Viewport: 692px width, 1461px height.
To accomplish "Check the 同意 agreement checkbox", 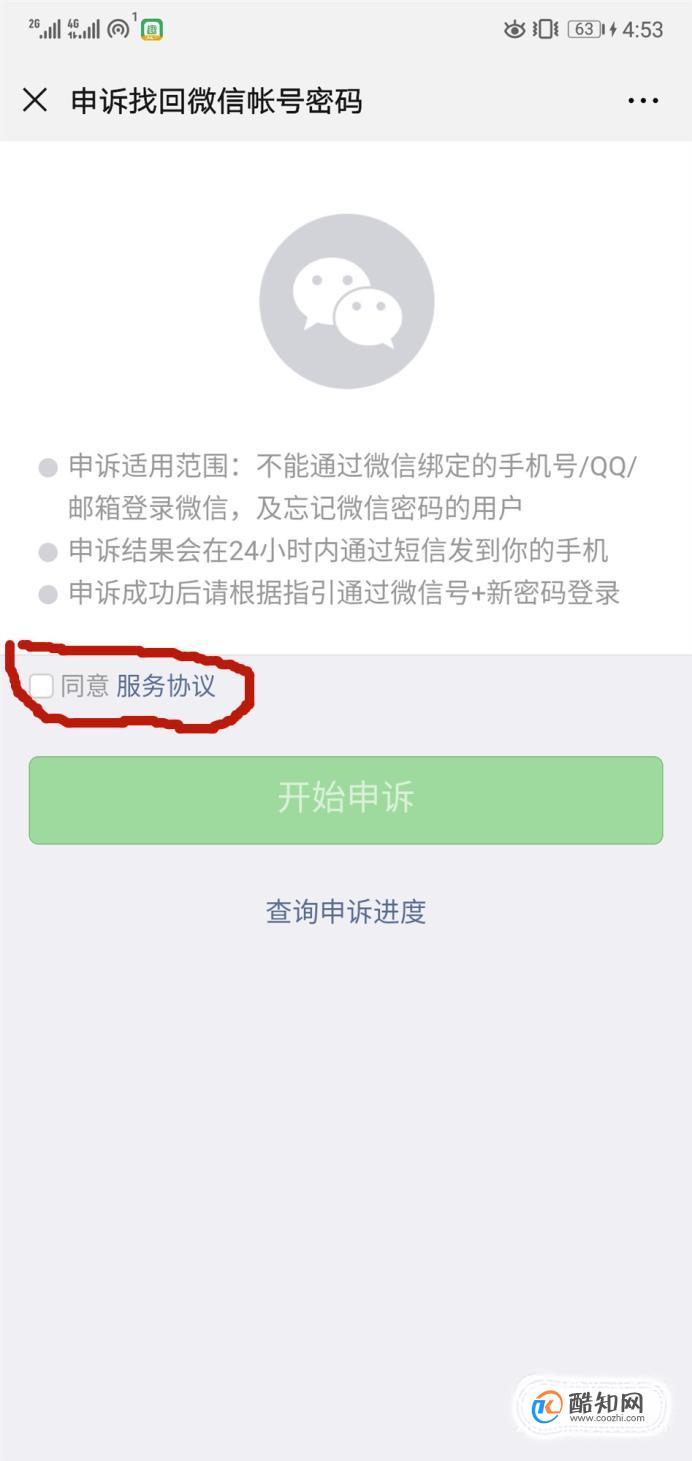I will (x=41, y=686).
